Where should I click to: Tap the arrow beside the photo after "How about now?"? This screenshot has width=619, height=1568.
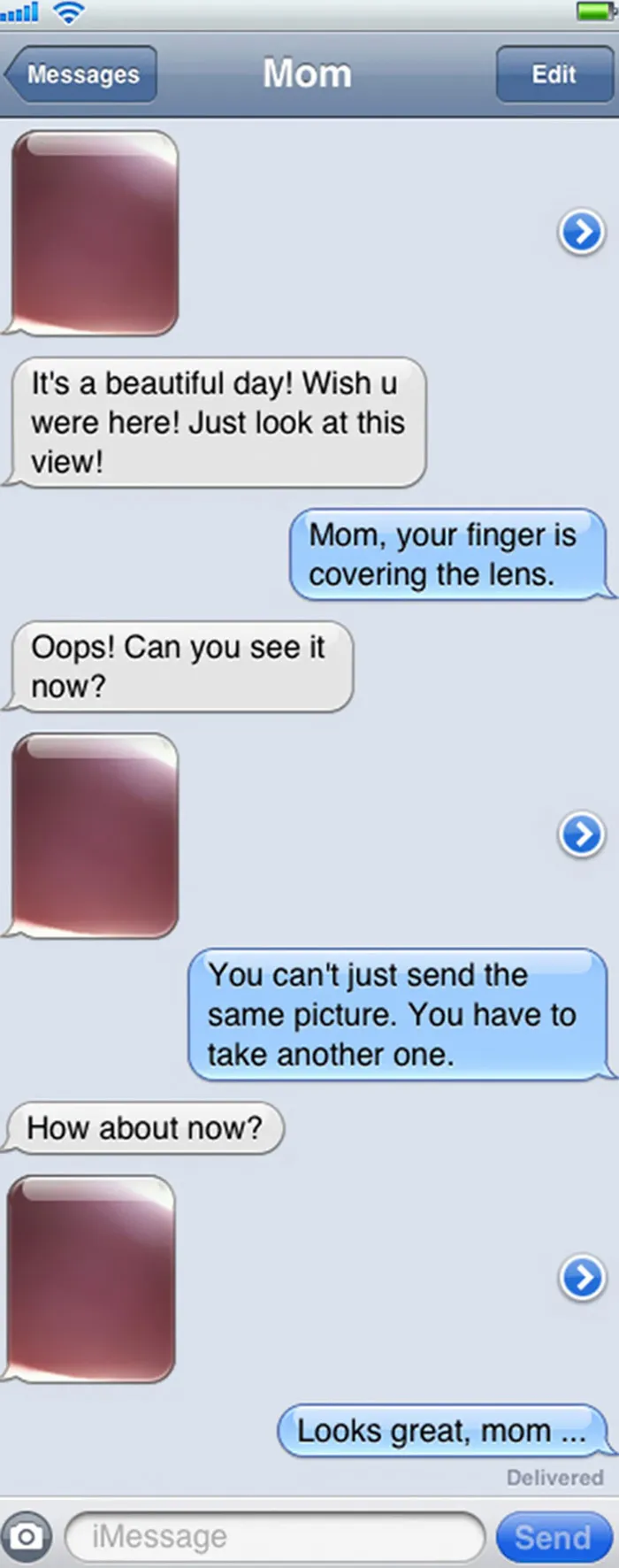coord(581,1278)
